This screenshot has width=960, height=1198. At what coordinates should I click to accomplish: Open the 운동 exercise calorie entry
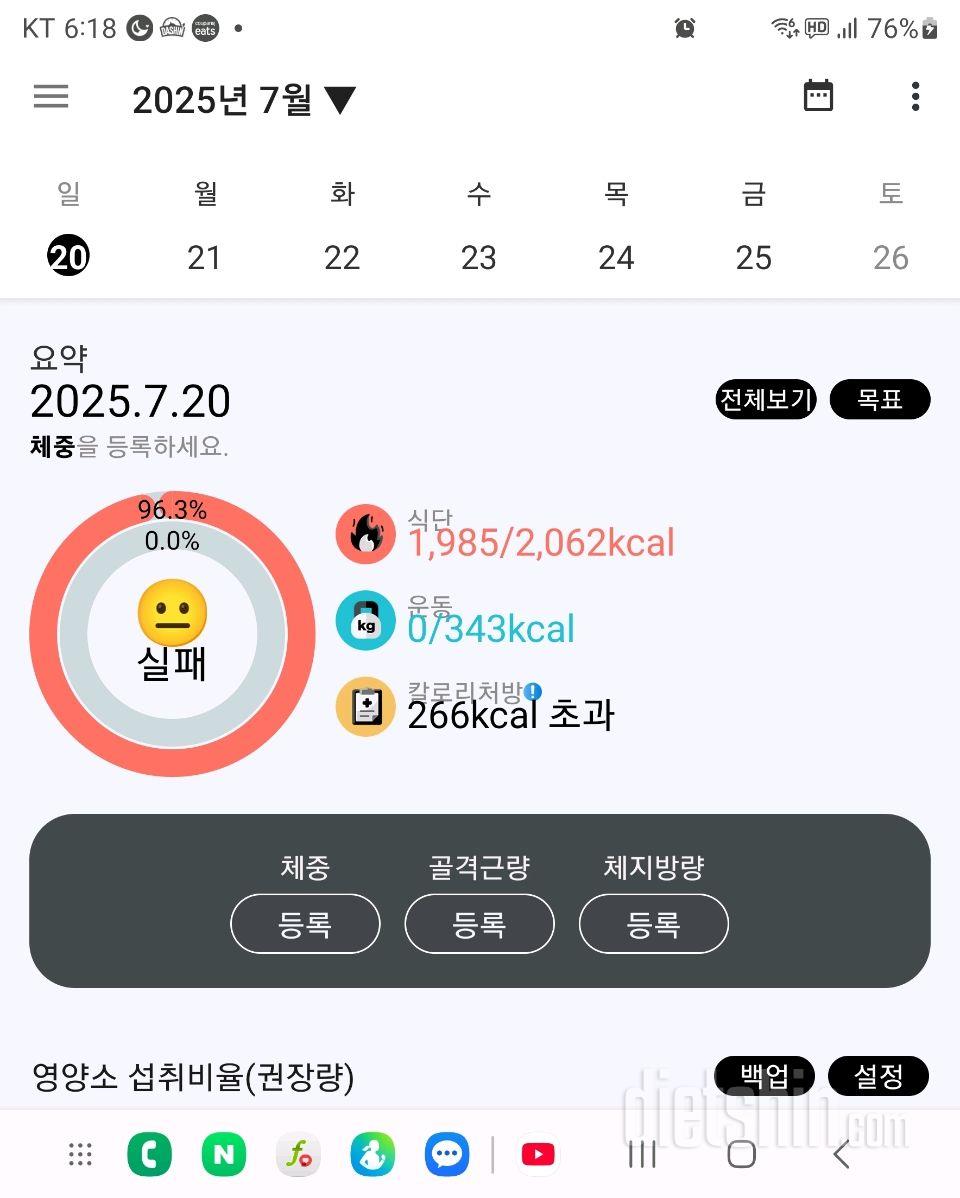[x=490, y=628]
